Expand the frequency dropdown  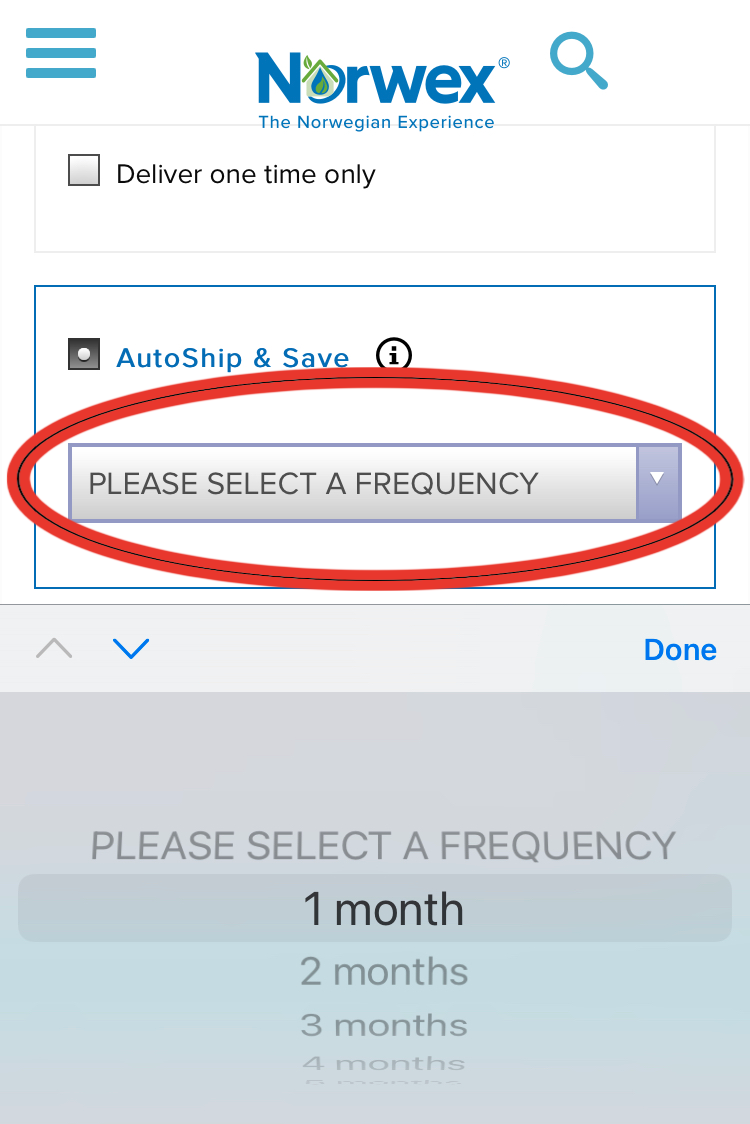375,483
